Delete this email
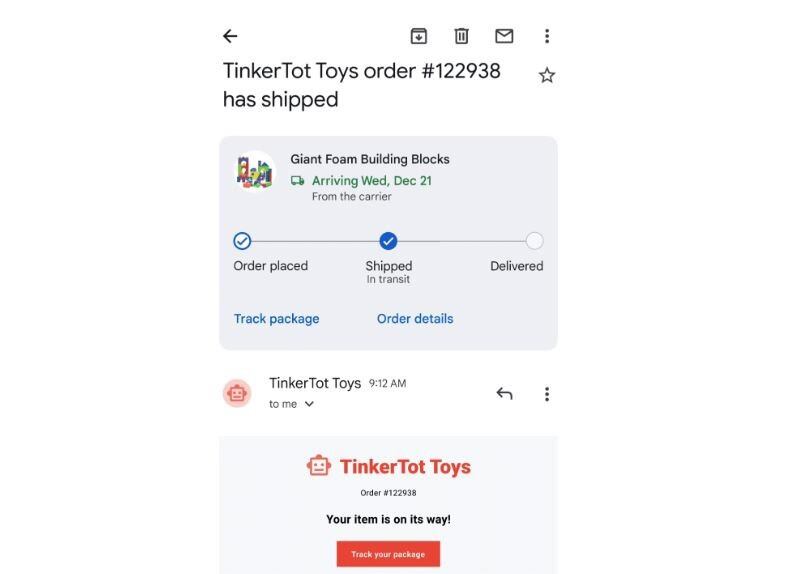Image resolution: width=793 pixels, height=574 pixels. coord(461,36)
